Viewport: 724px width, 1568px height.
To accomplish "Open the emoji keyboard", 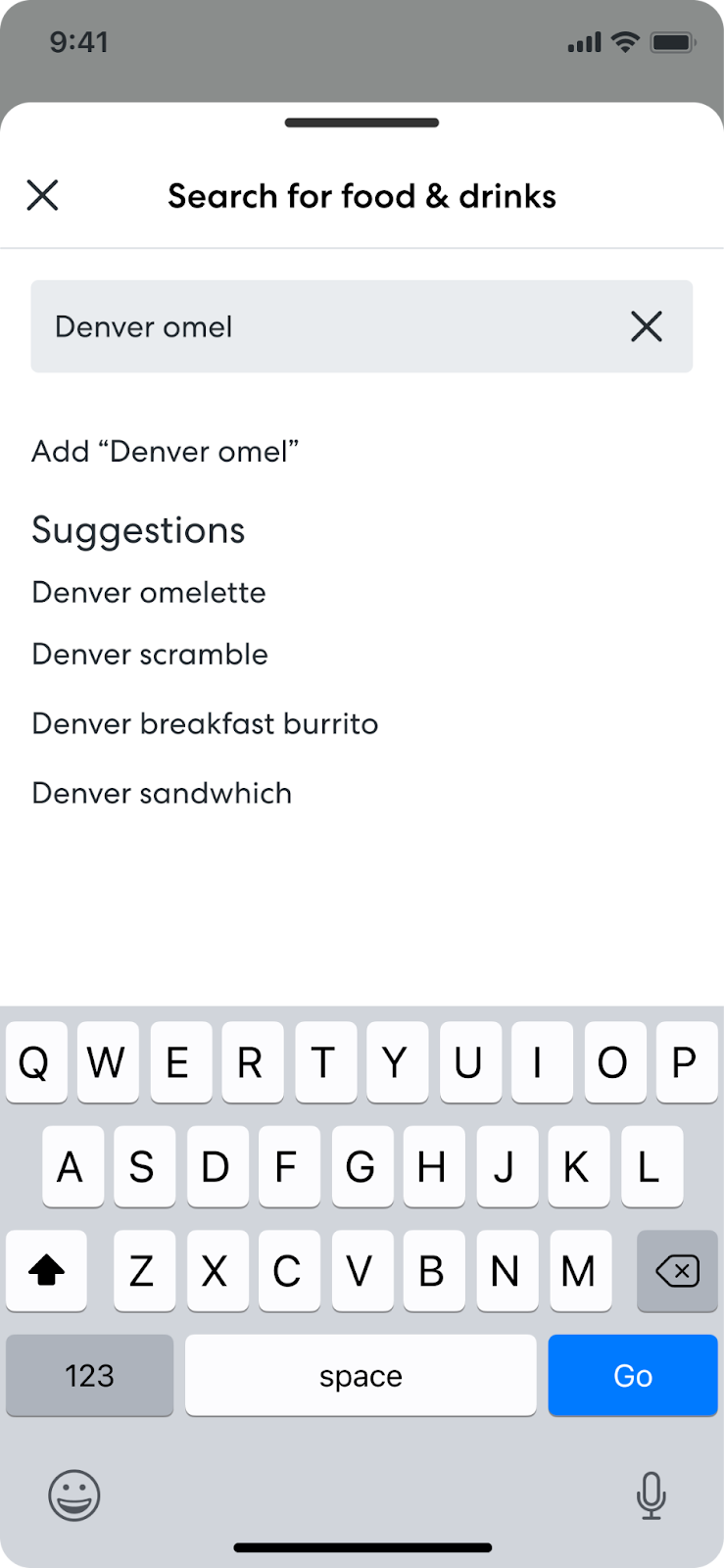I will coord(74,1495).
